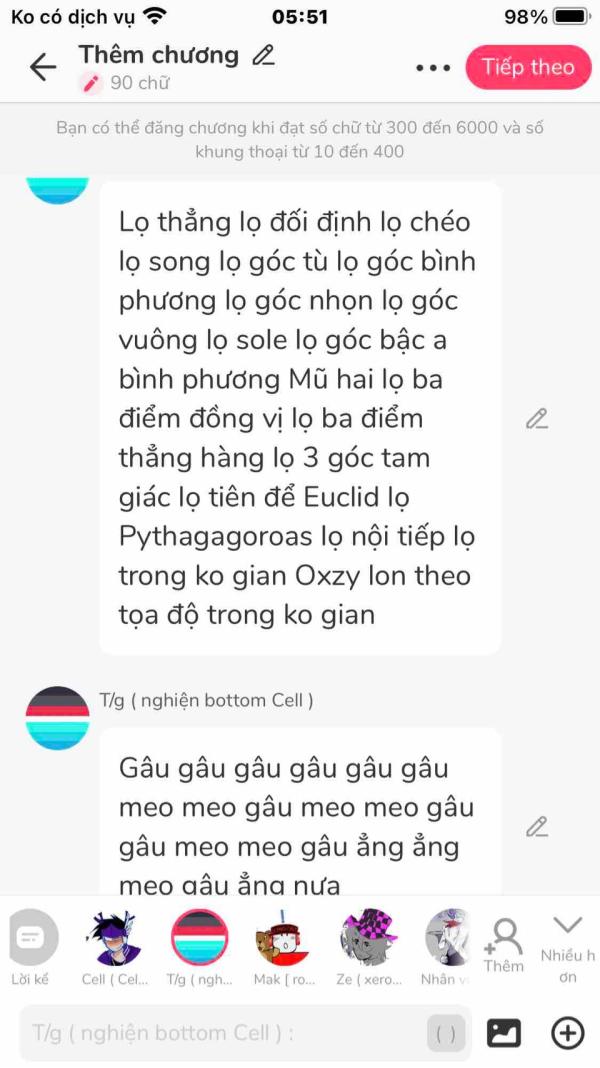Go back with the arrow icon
Screen dimensions: 600x1068
(42, 67)
